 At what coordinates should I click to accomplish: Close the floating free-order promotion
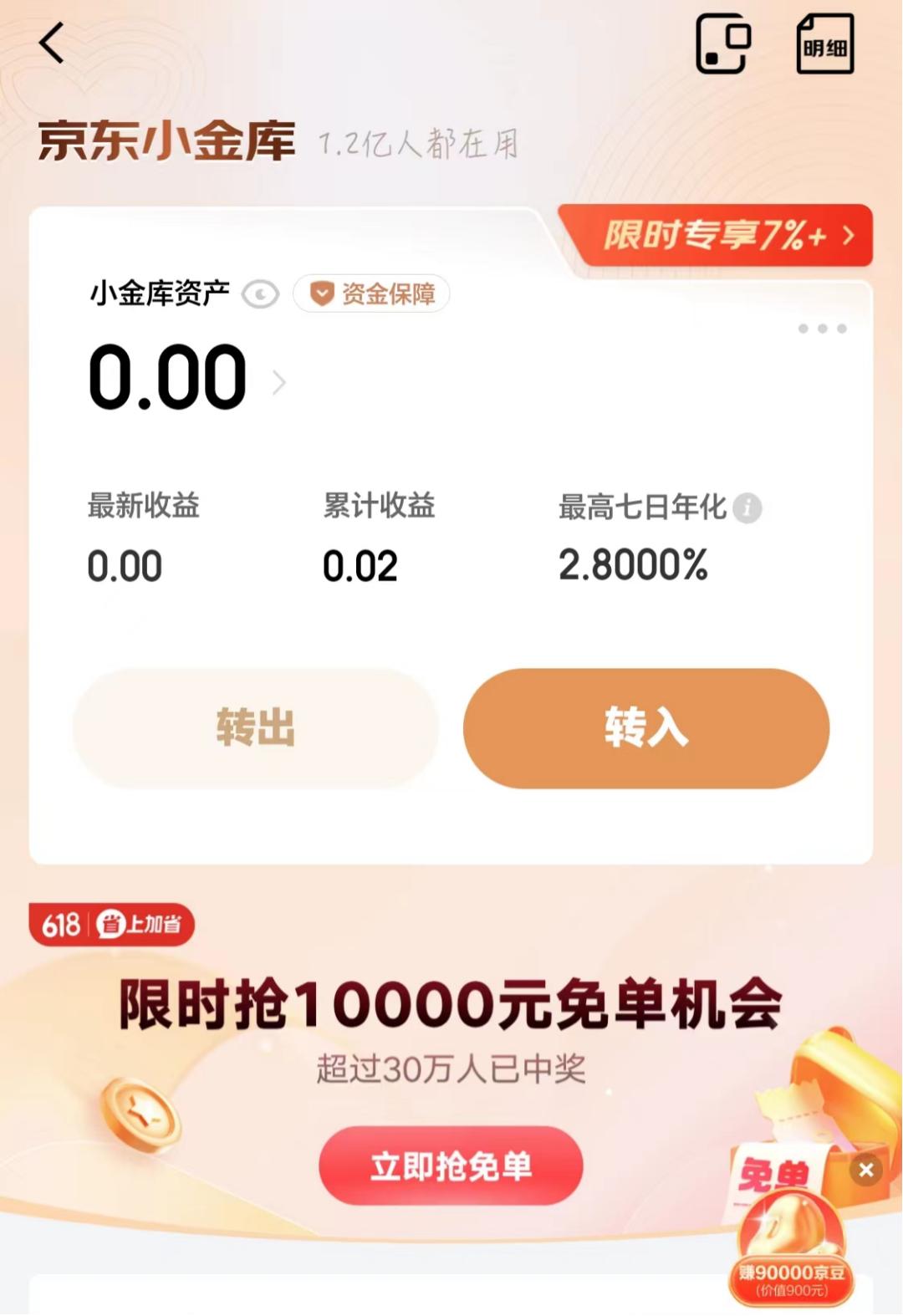(x=865, y=1171)
